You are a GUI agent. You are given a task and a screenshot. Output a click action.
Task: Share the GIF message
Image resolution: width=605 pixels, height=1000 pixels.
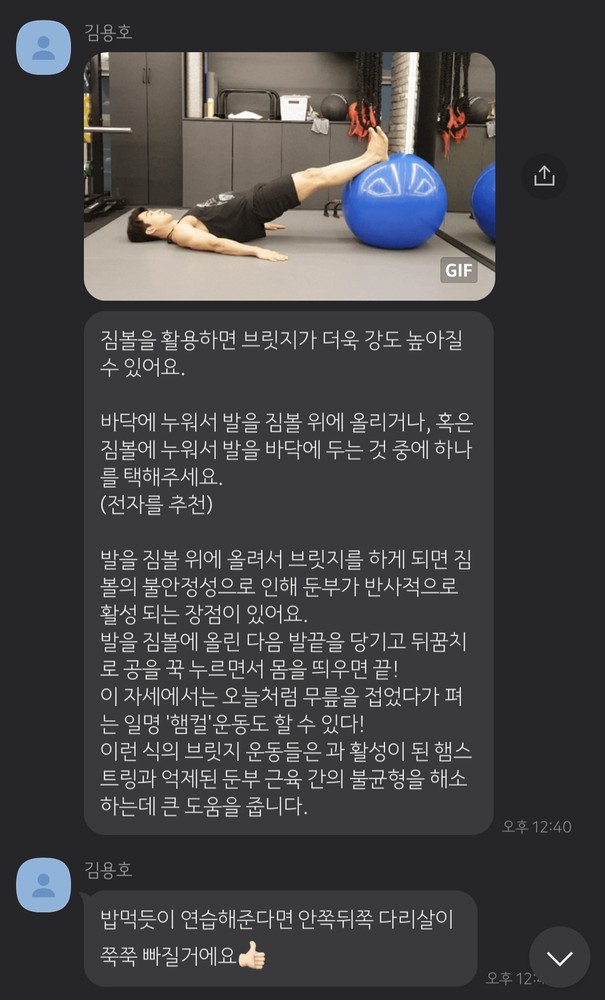click(x=544, y=176)
